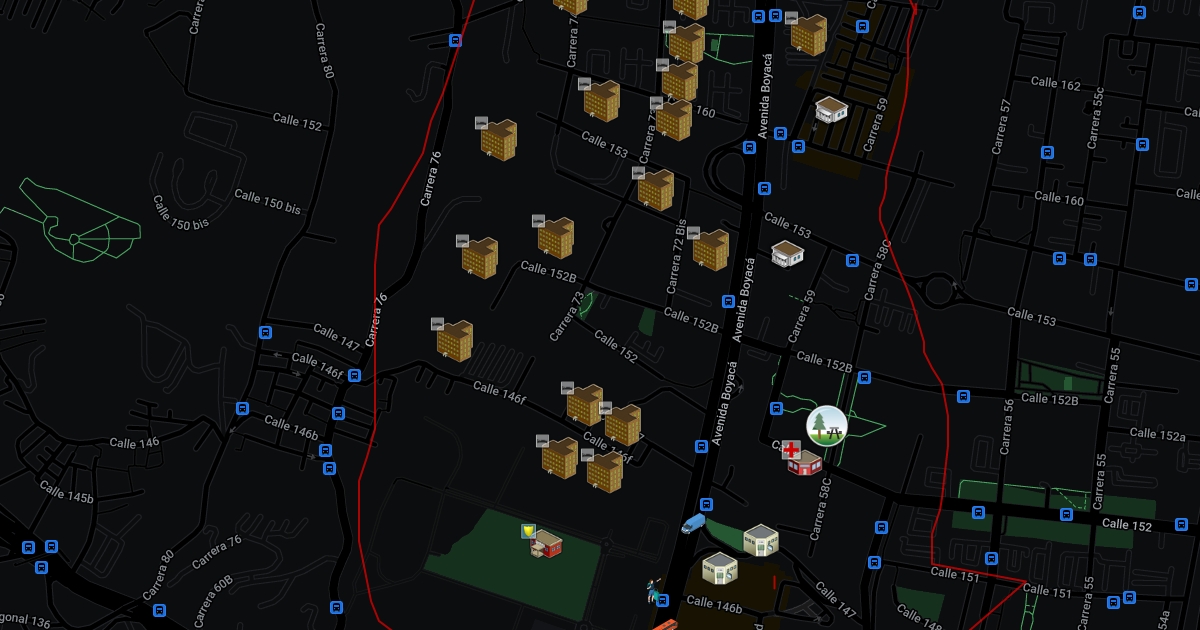Open the house marker beside Carrera 59
The height and width of the screenshot is (630, 1200).
[x=830, y=110]
